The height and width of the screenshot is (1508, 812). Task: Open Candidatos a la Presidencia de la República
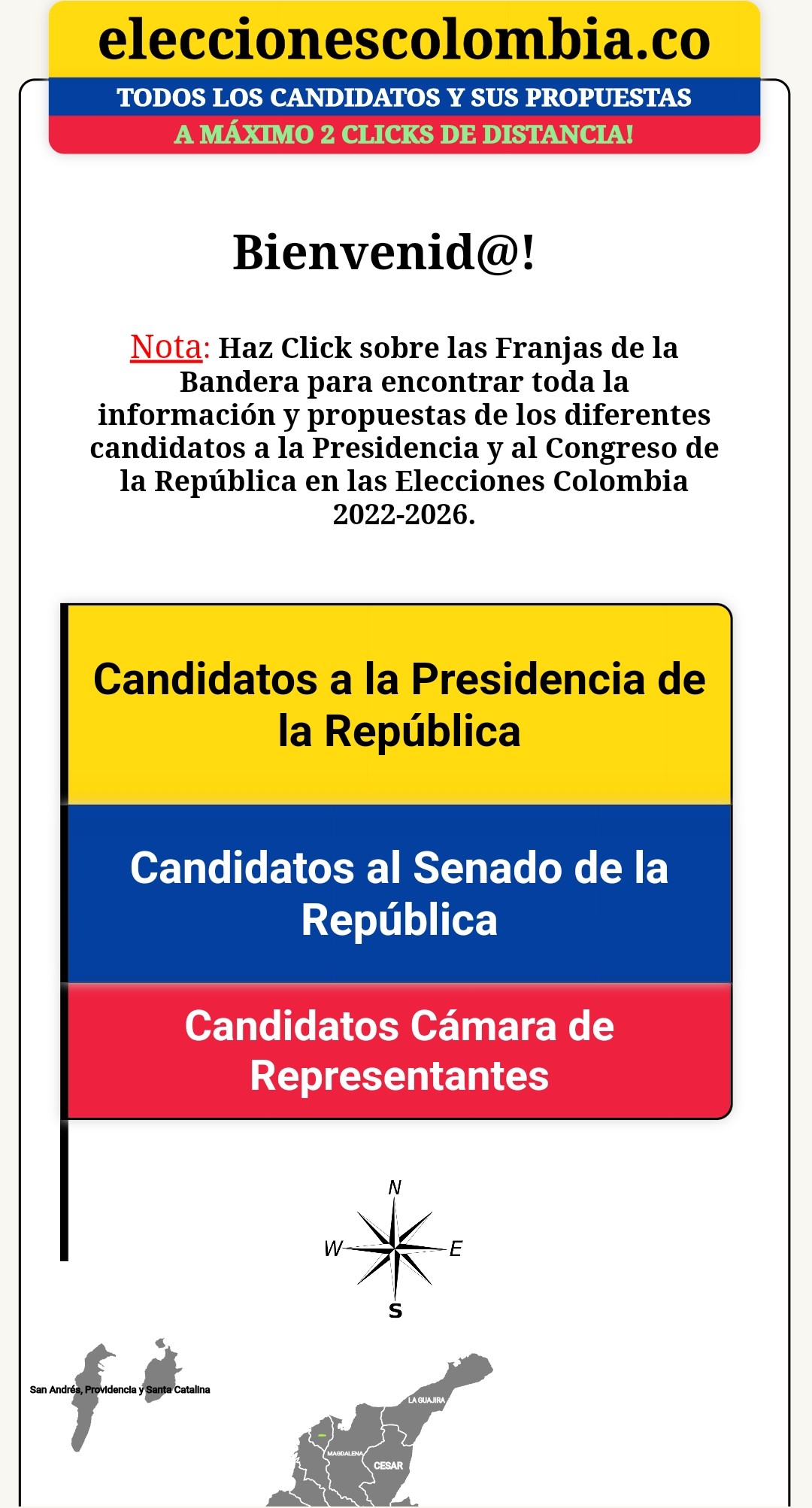(398, 705)
